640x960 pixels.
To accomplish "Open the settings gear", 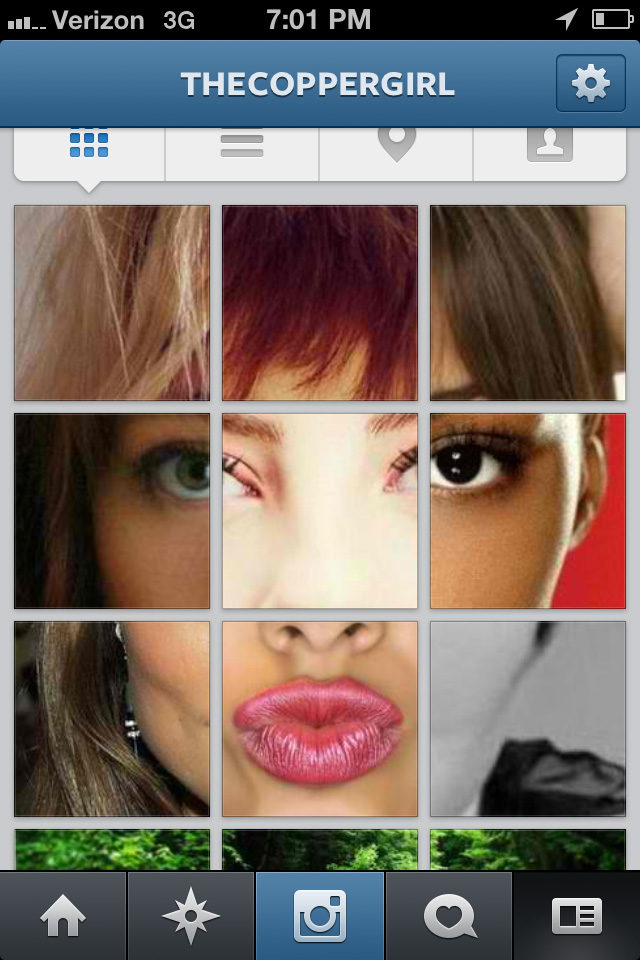I will click(590, 84).
